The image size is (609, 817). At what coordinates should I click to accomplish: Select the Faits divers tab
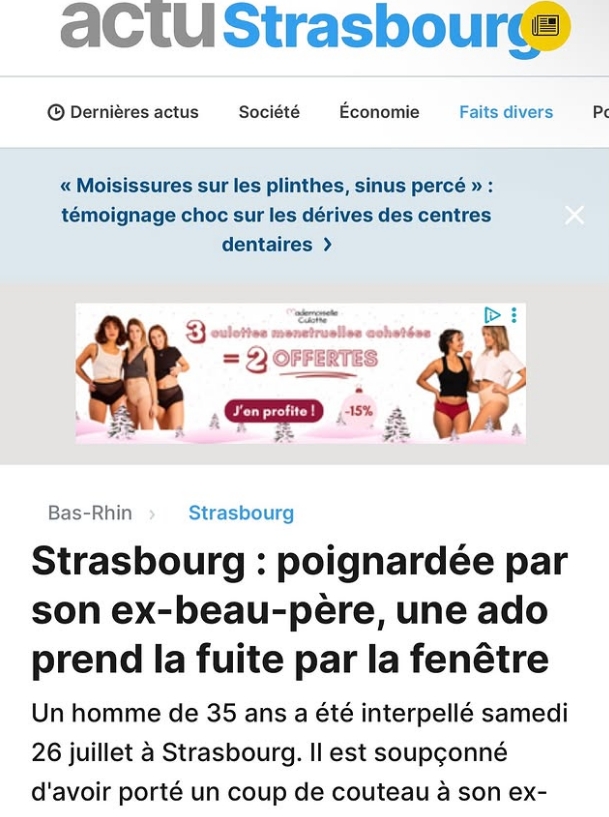(506, 112)
